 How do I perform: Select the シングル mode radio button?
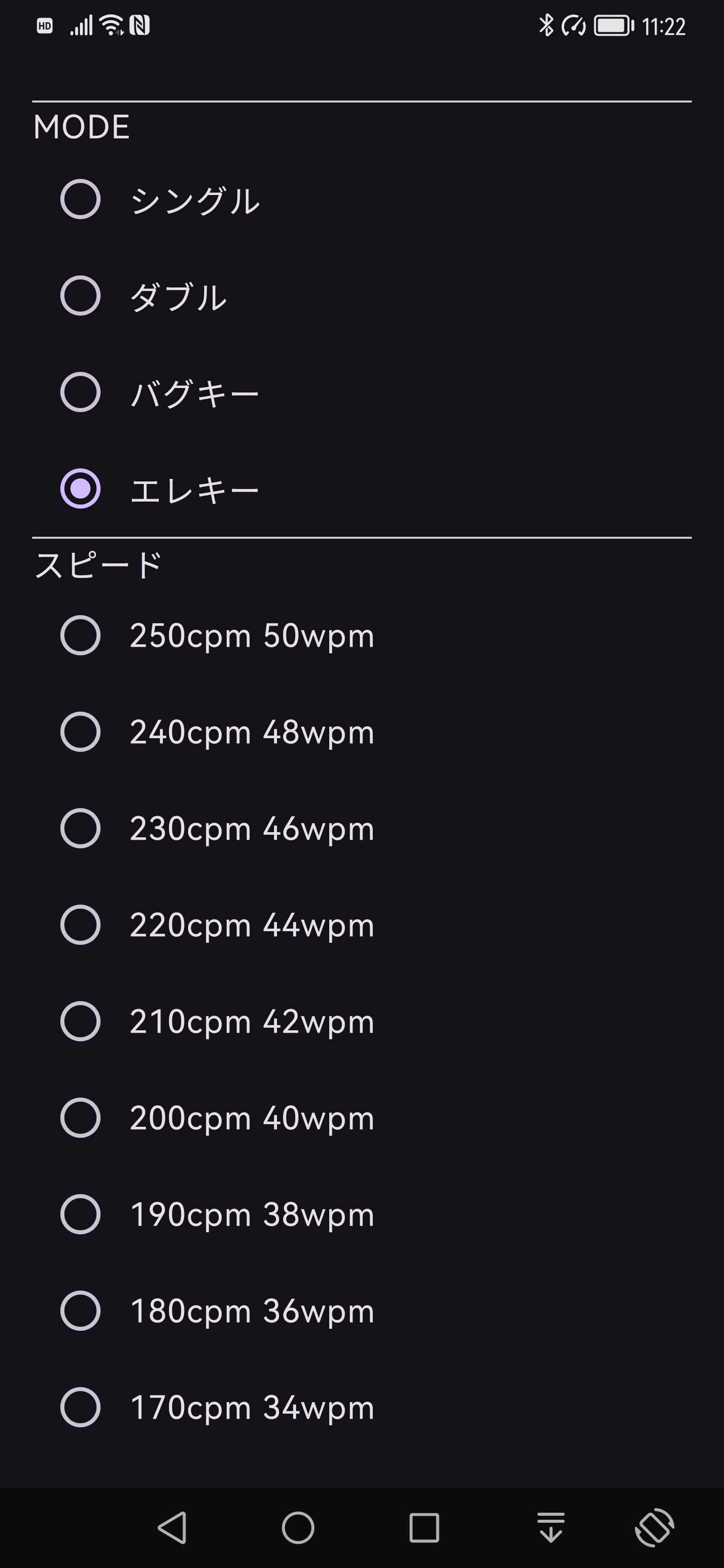(80, 199)
